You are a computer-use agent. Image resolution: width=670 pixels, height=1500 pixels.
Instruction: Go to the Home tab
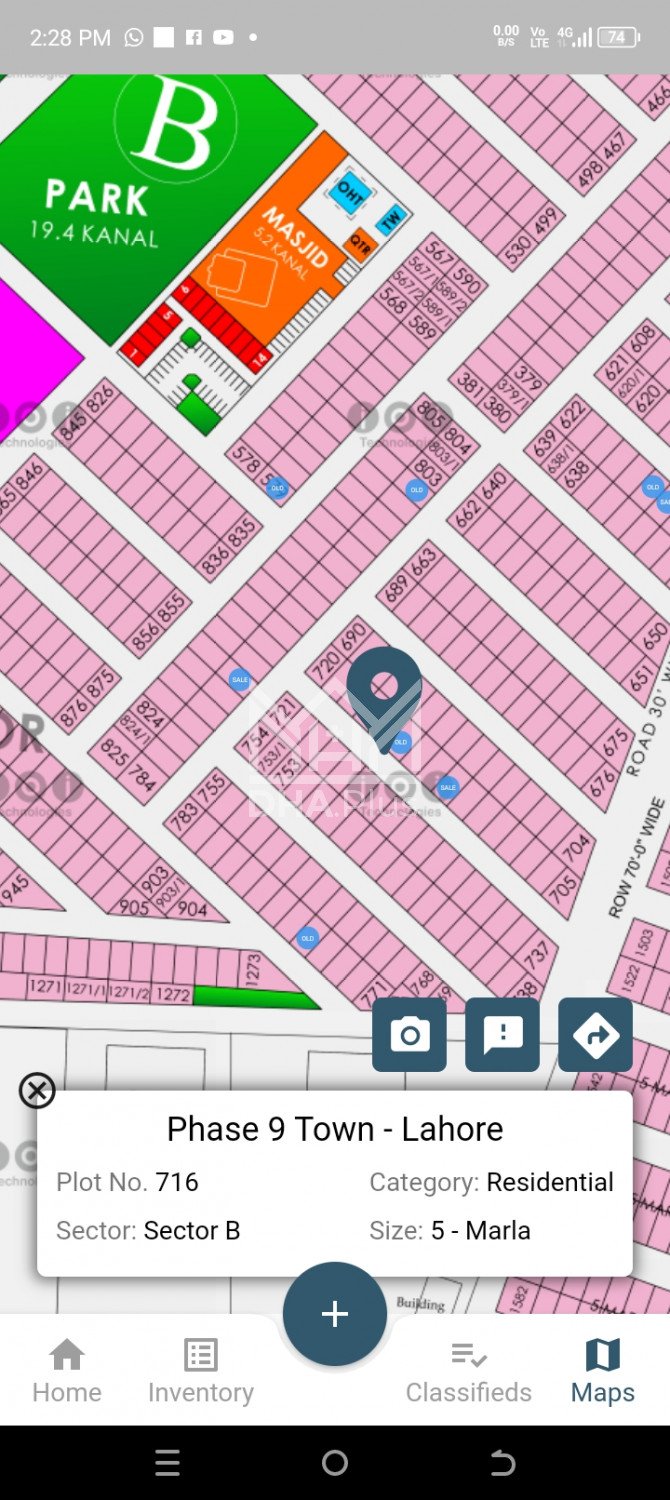point(67,1371)
